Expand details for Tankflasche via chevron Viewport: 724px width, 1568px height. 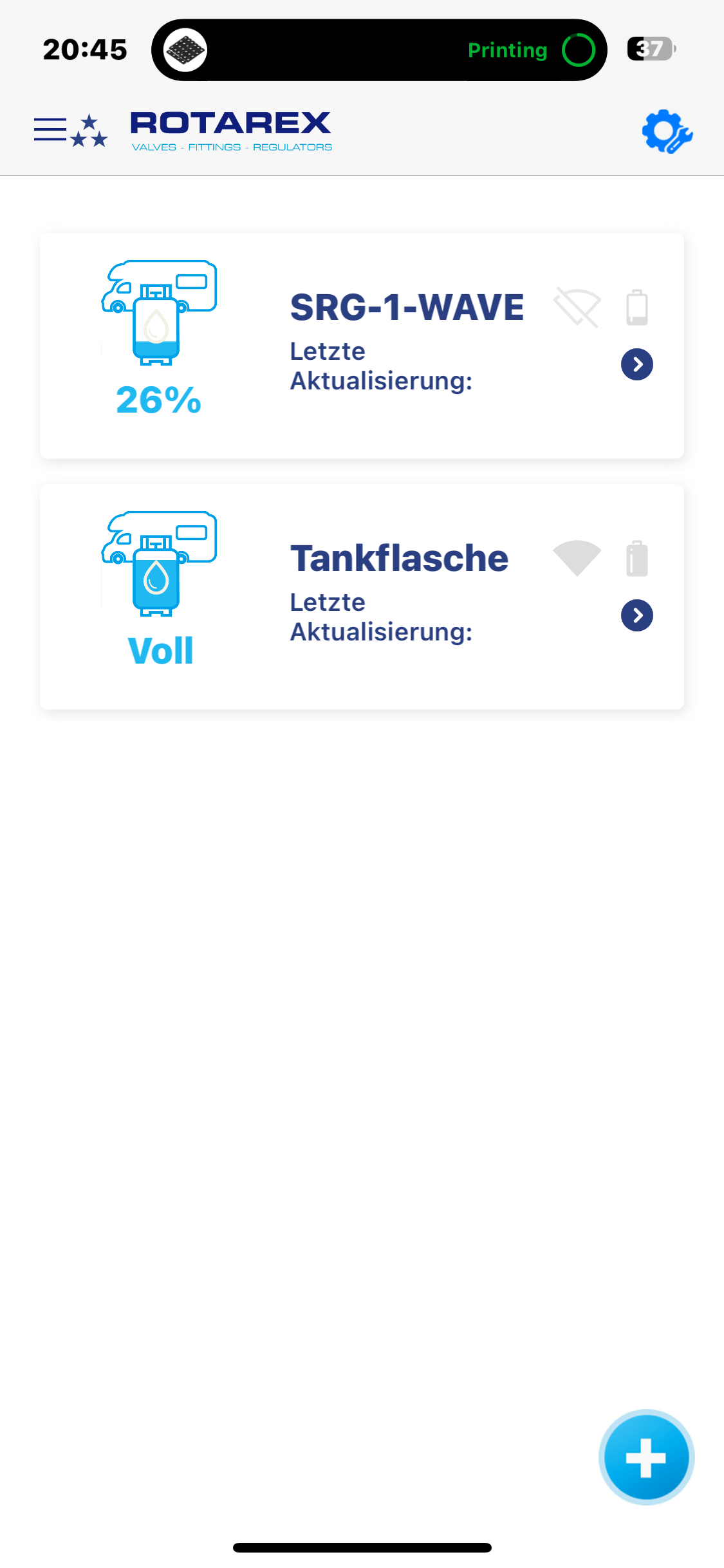pyautogui.click(x=636, y=615)
